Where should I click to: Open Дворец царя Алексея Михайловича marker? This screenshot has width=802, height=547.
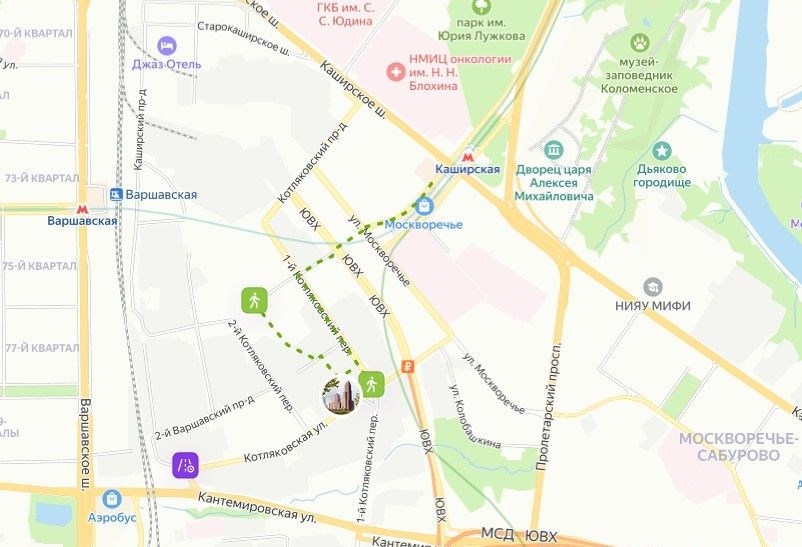(553, 150)
